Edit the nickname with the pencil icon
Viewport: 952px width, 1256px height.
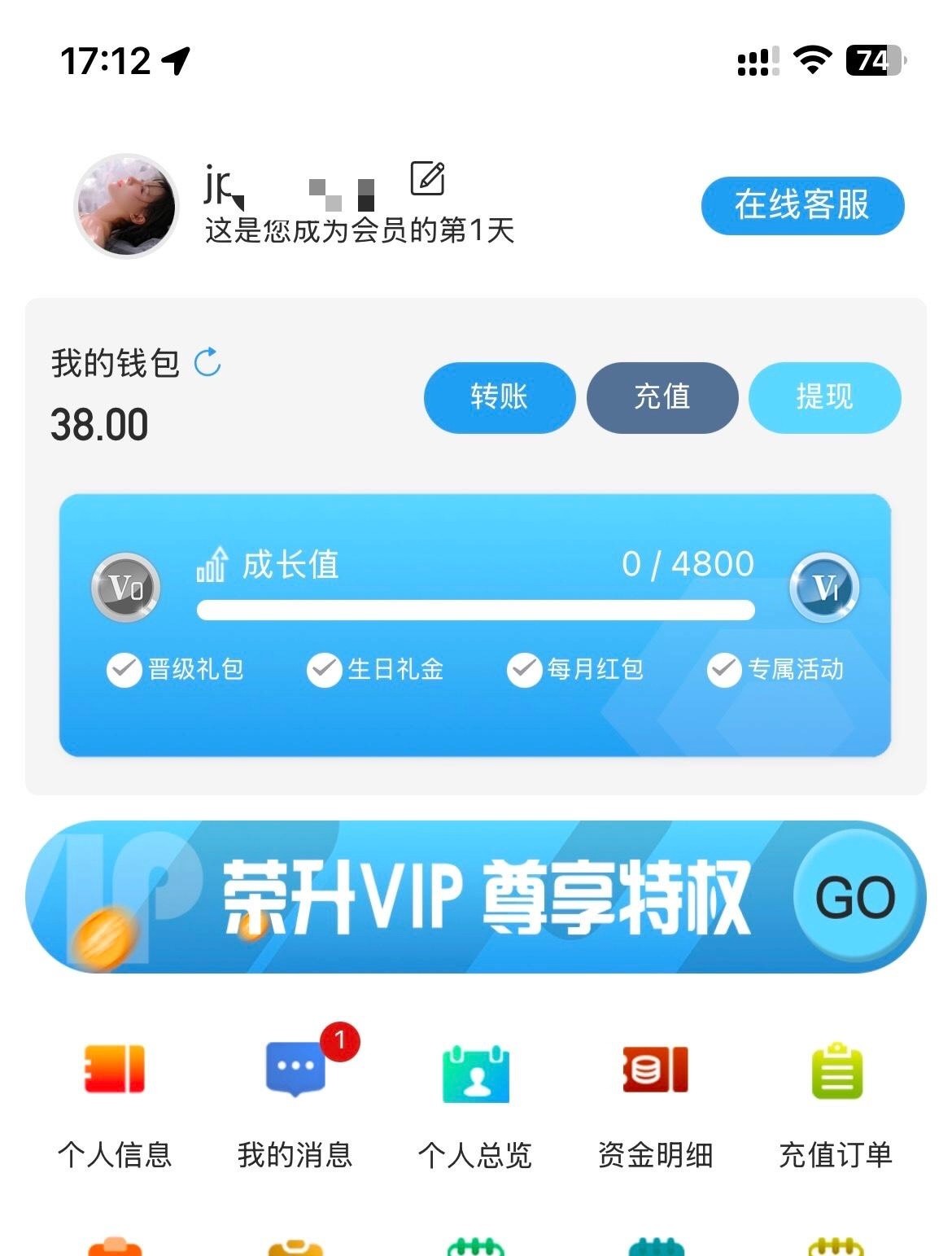(x=427, y=178)
